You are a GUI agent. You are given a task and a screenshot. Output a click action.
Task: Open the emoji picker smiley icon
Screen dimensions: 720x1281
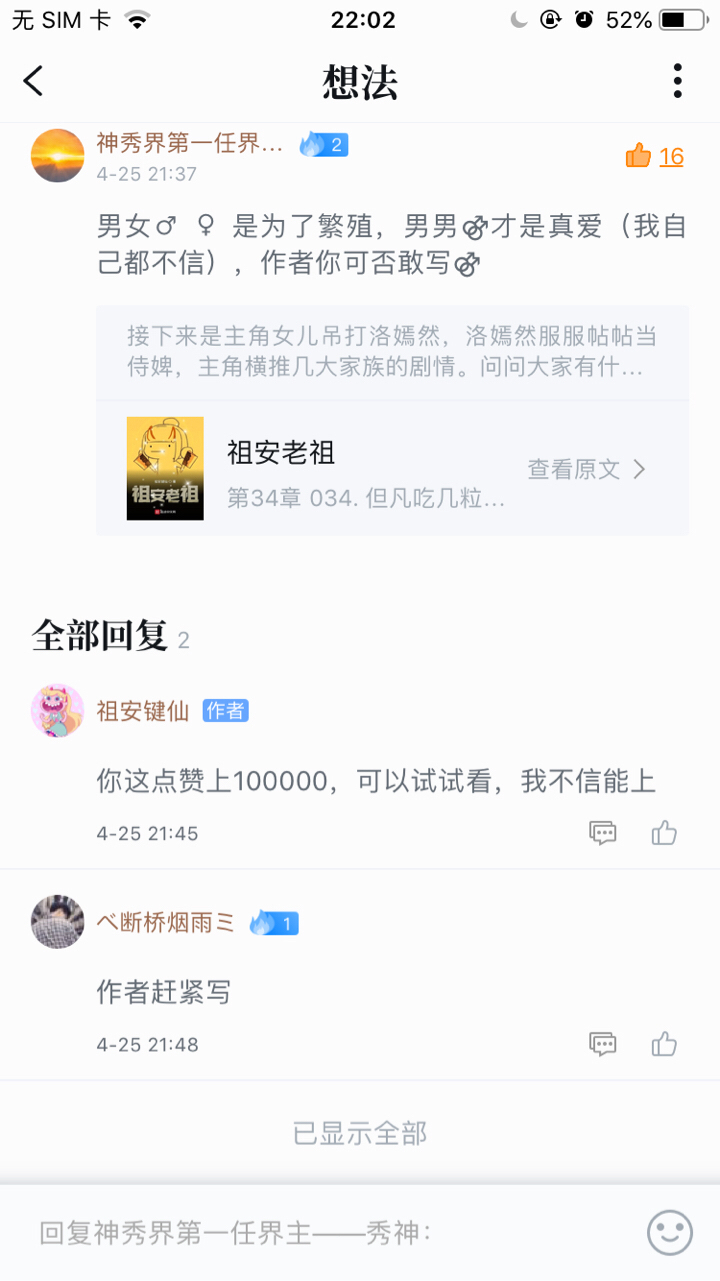pyautogui.click(x=669, y=1233)
